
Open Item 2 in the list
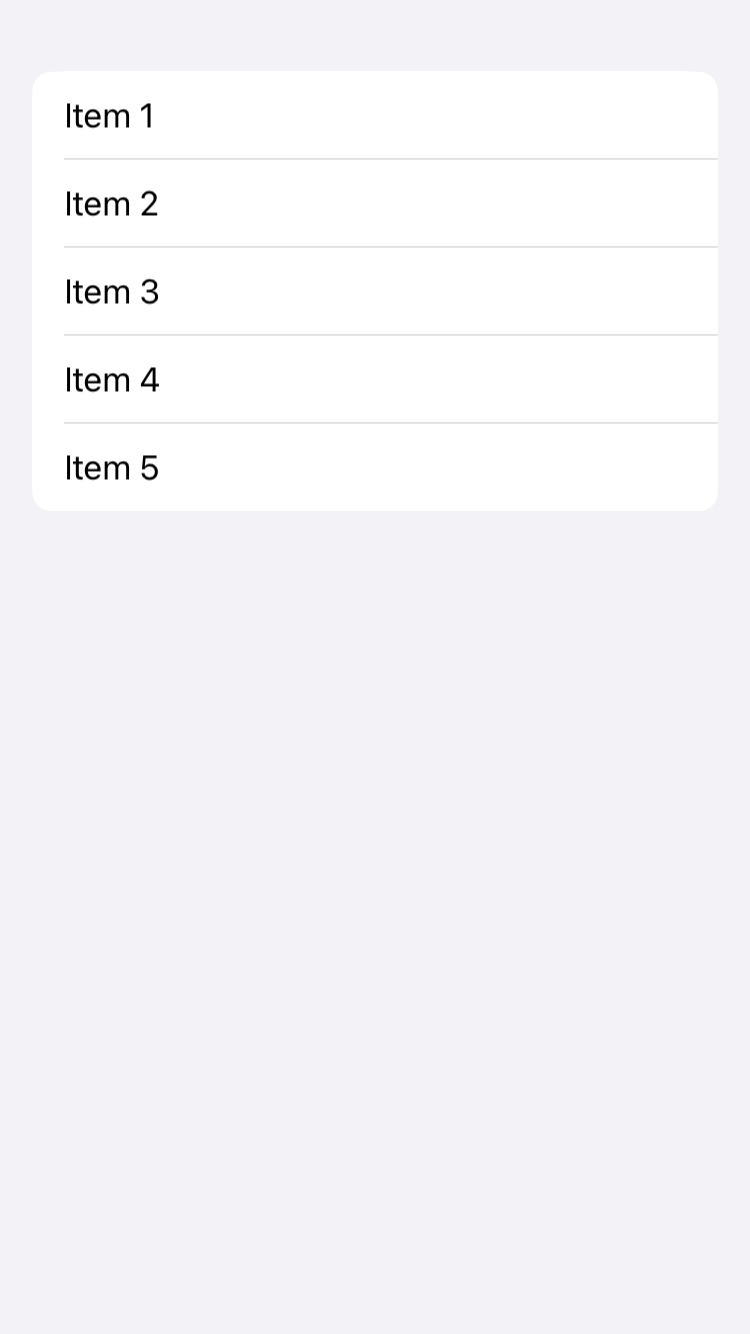click(x=375, y=204)
